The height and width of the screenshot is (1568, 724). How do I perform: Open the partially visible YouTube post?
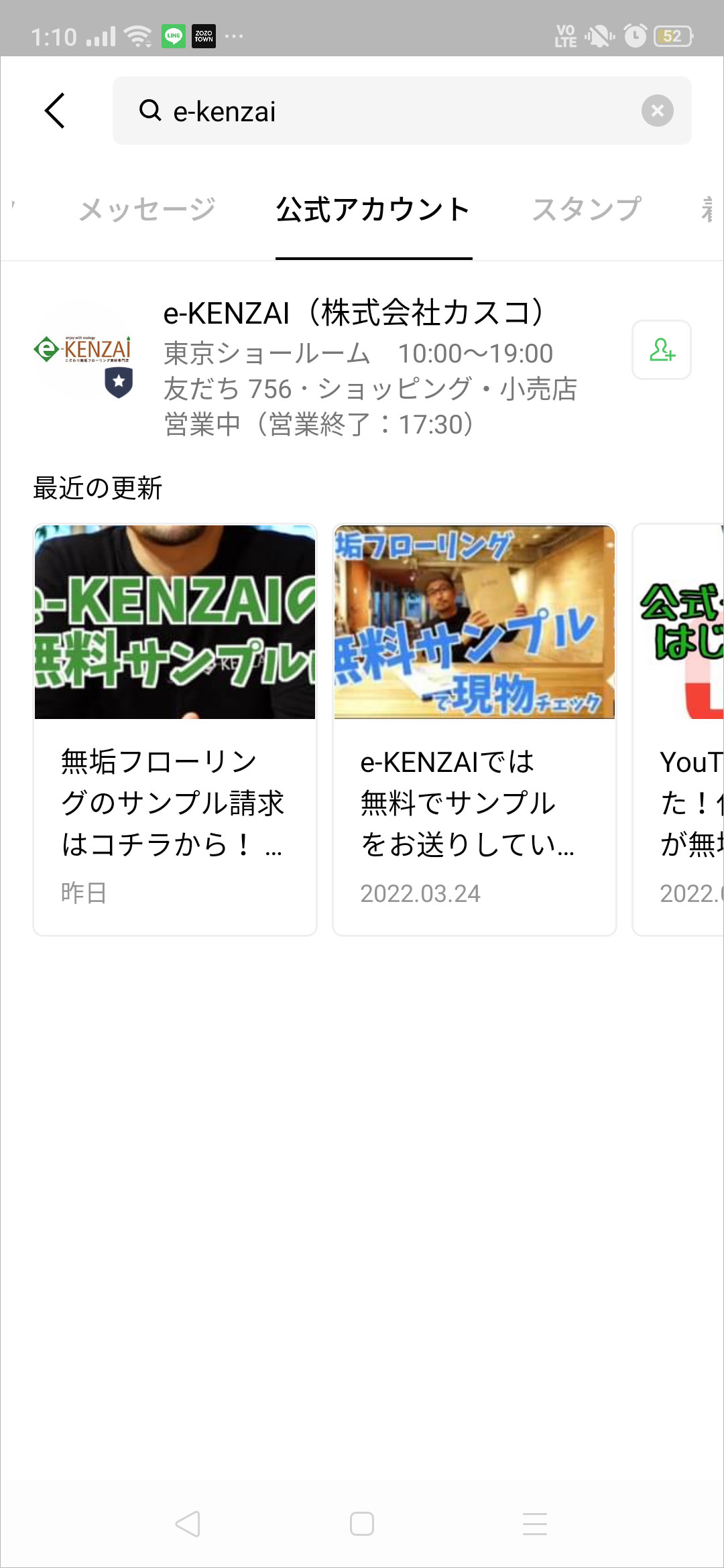tap(678, 730)
